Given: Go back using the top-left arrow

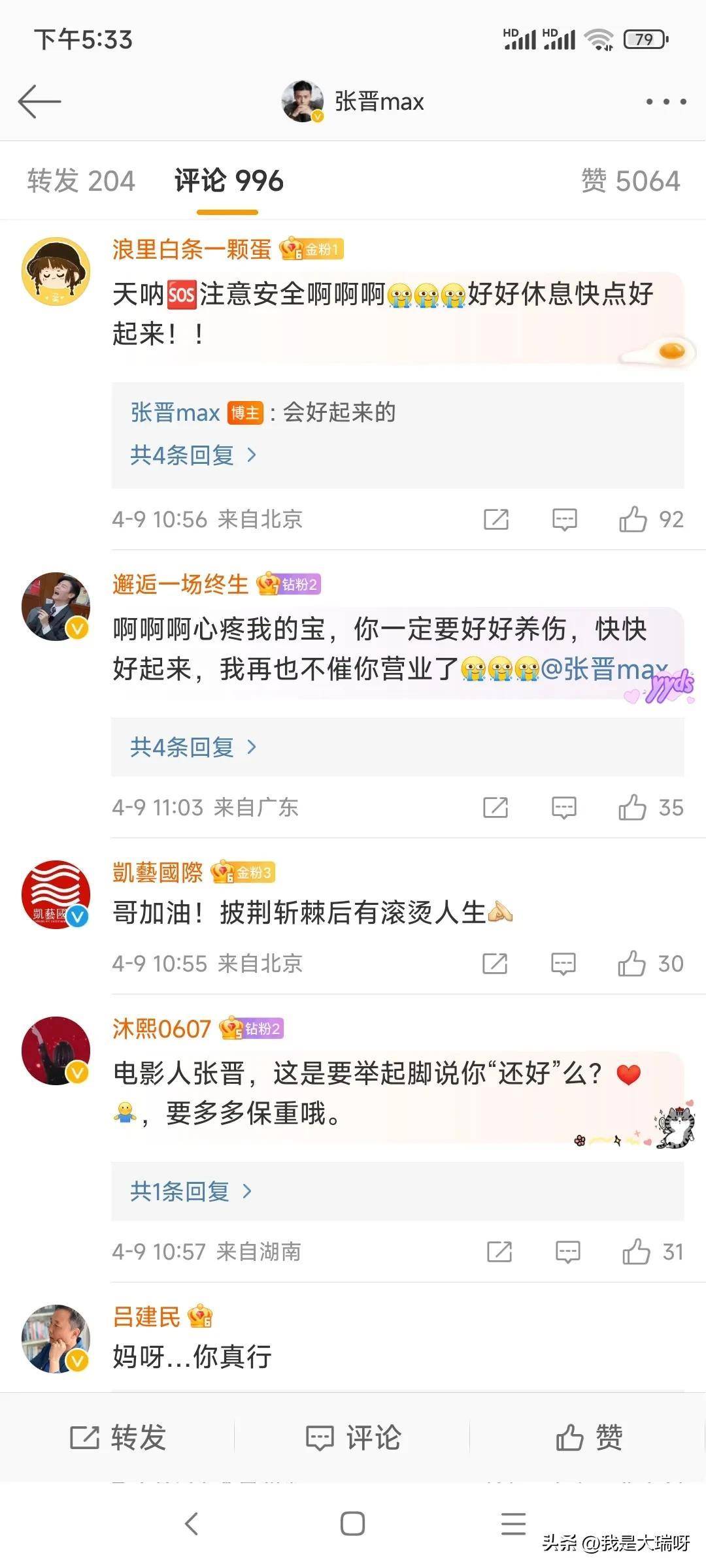Looking at the screenshot, I should (39, 102).
